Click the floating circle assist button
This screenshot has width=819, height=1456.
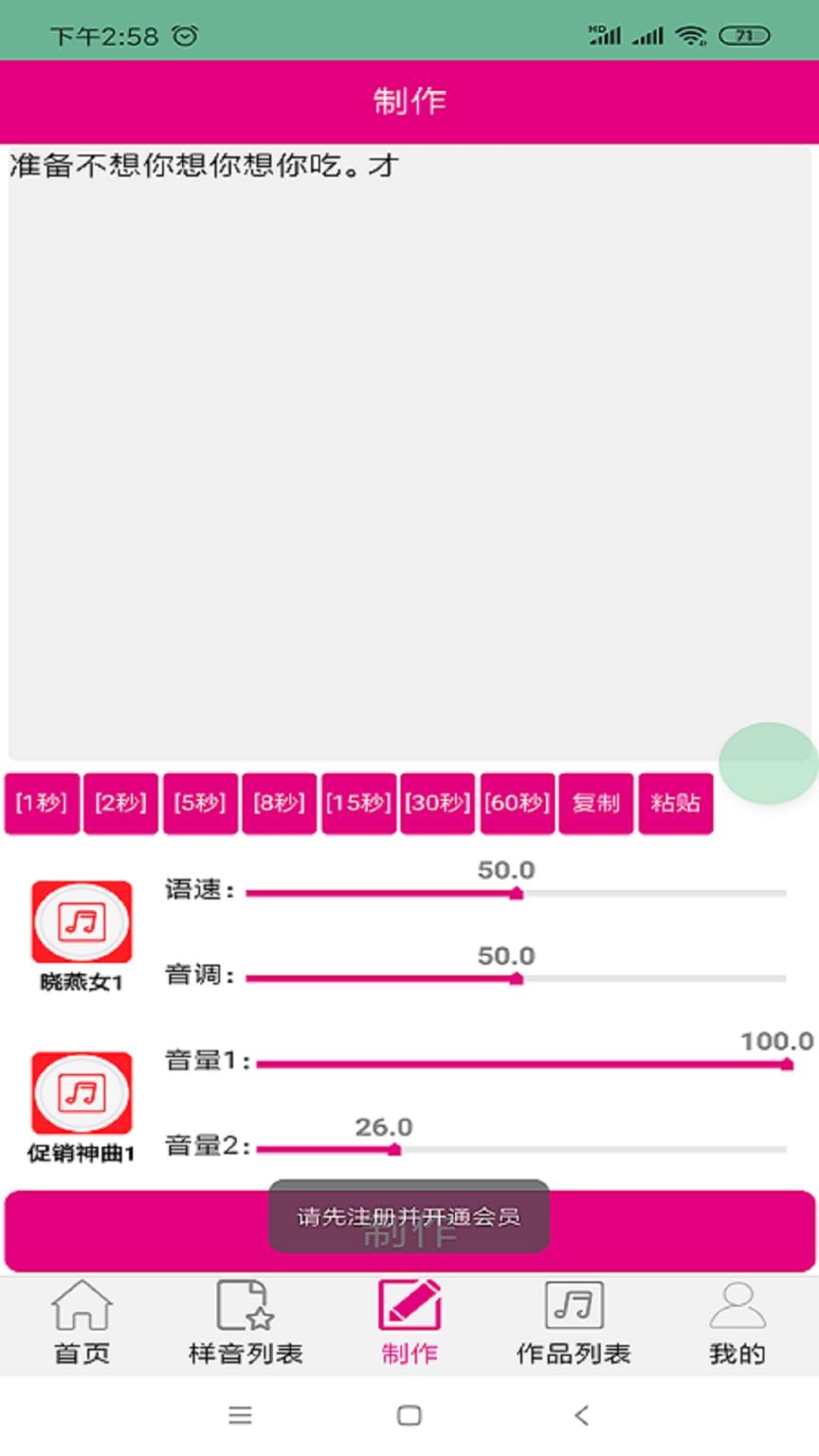tap(770, 763)
